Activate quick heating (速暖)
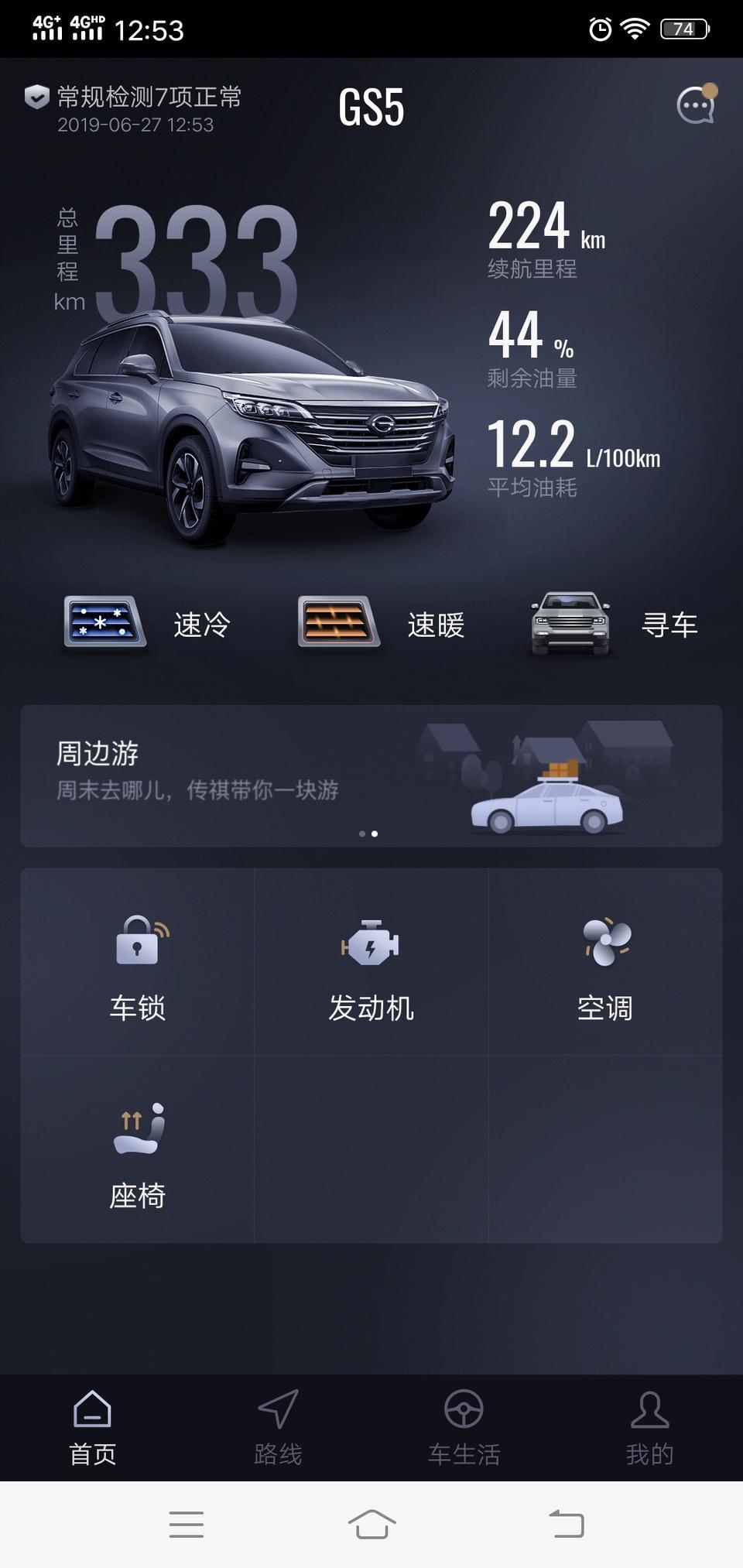The width and height of the screenshot is (743, 1568). 381,624
